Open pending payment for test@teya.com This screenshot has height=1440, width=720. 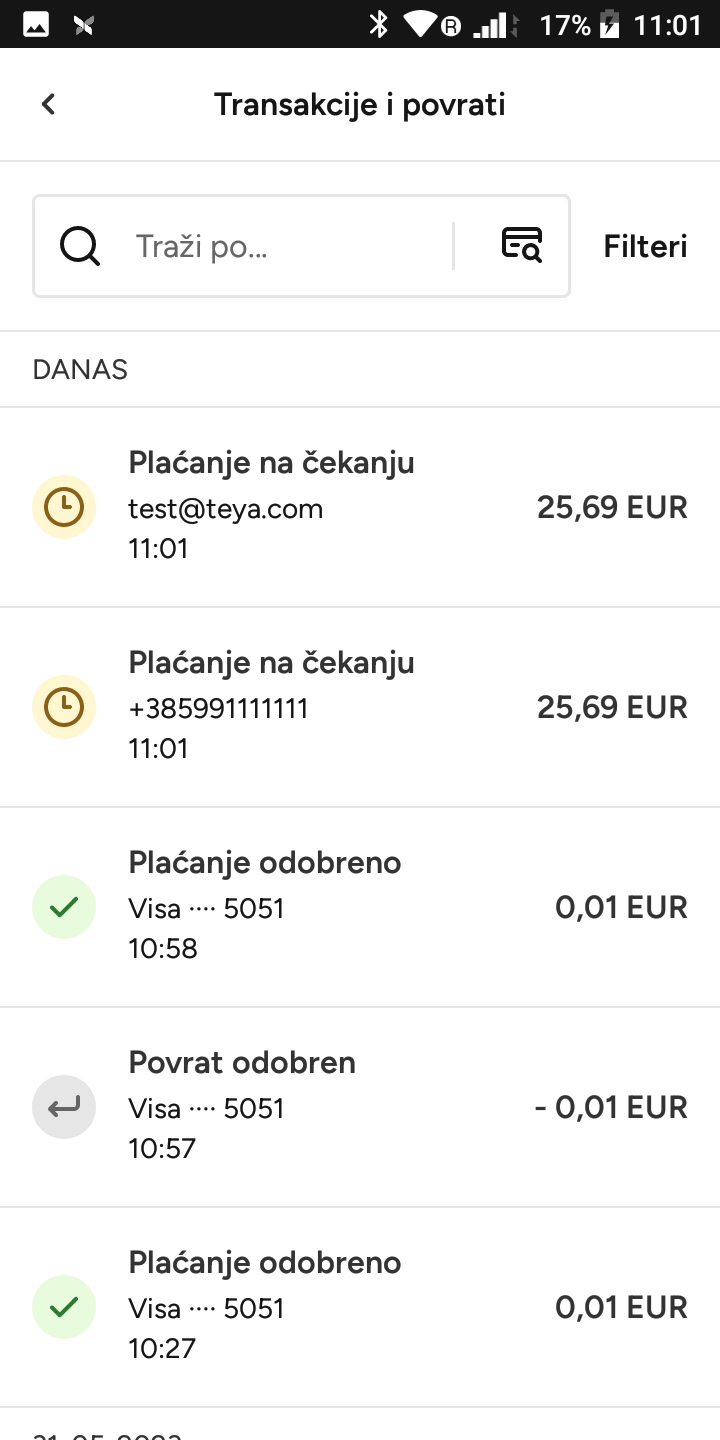click(360, 507)
